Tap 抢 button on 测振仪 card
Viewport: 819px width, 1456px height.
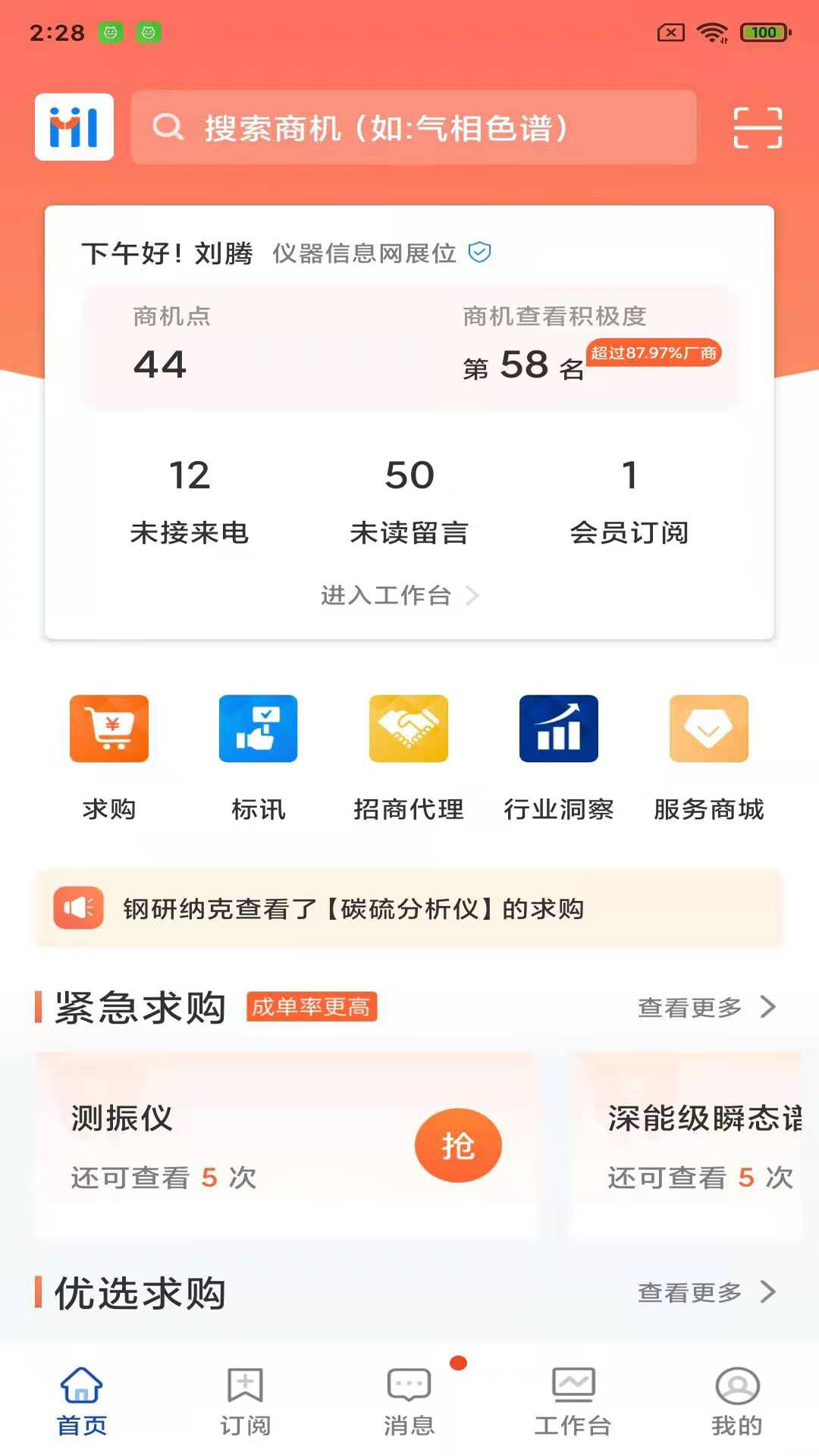(x=458, y=1146)
